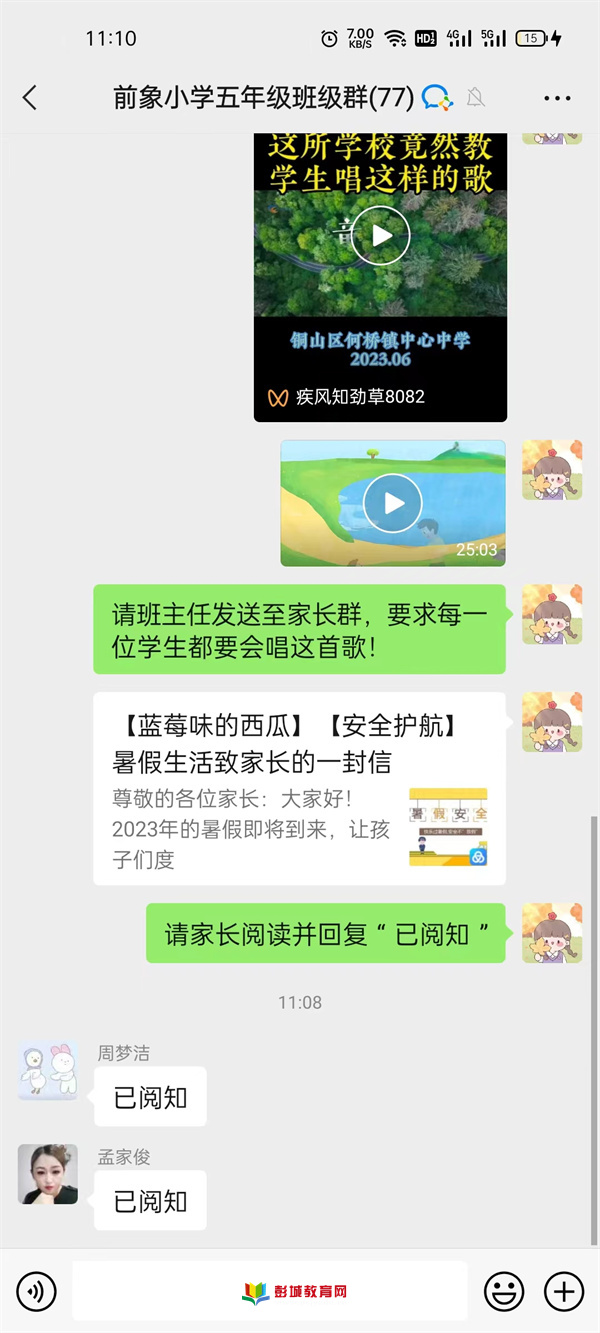Open the three-dot chat options menu

point(557,98)
